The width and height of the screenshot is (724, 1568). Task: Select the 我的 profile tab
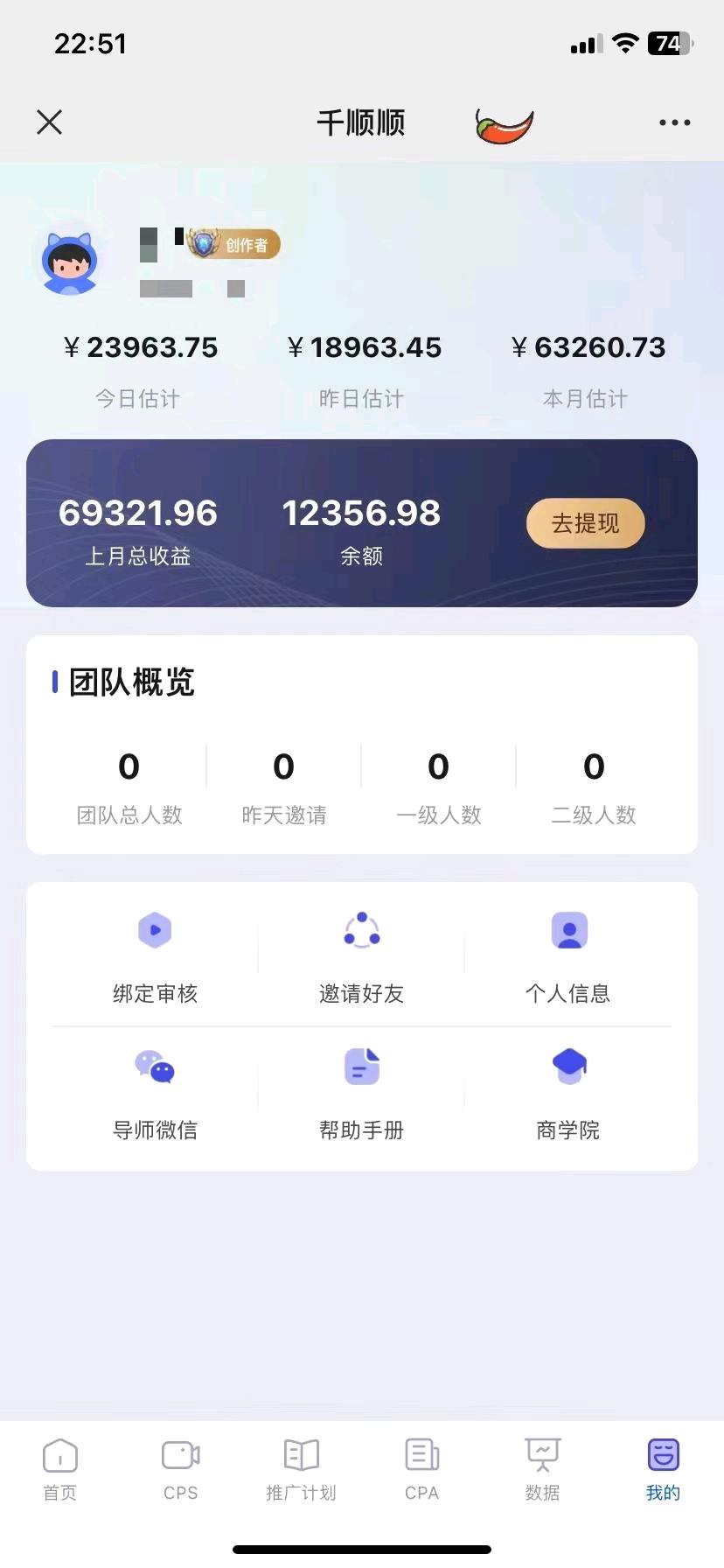(x=663, y=1470)
